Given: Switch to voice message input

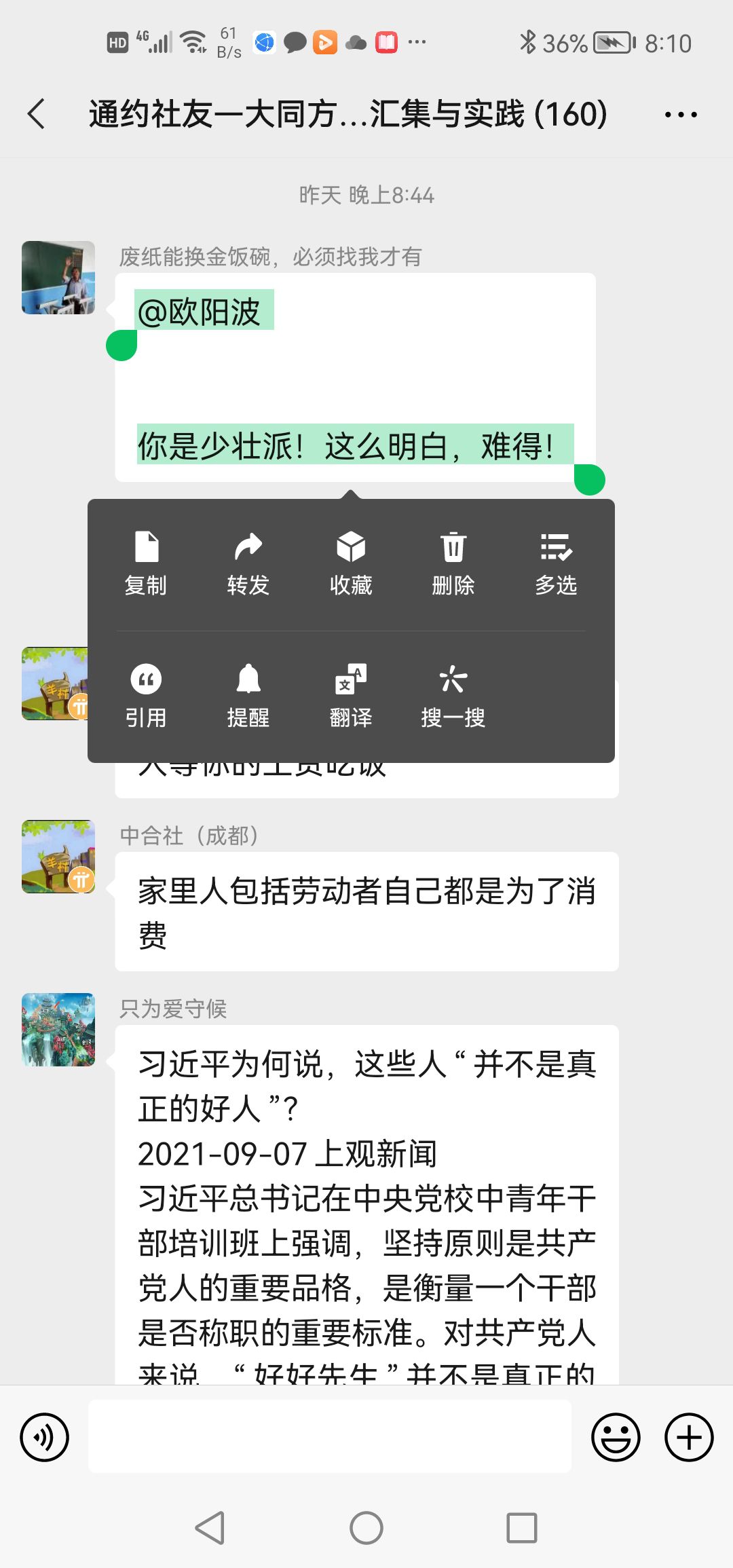Looking at the screenshot, I should coord(45,1437).
